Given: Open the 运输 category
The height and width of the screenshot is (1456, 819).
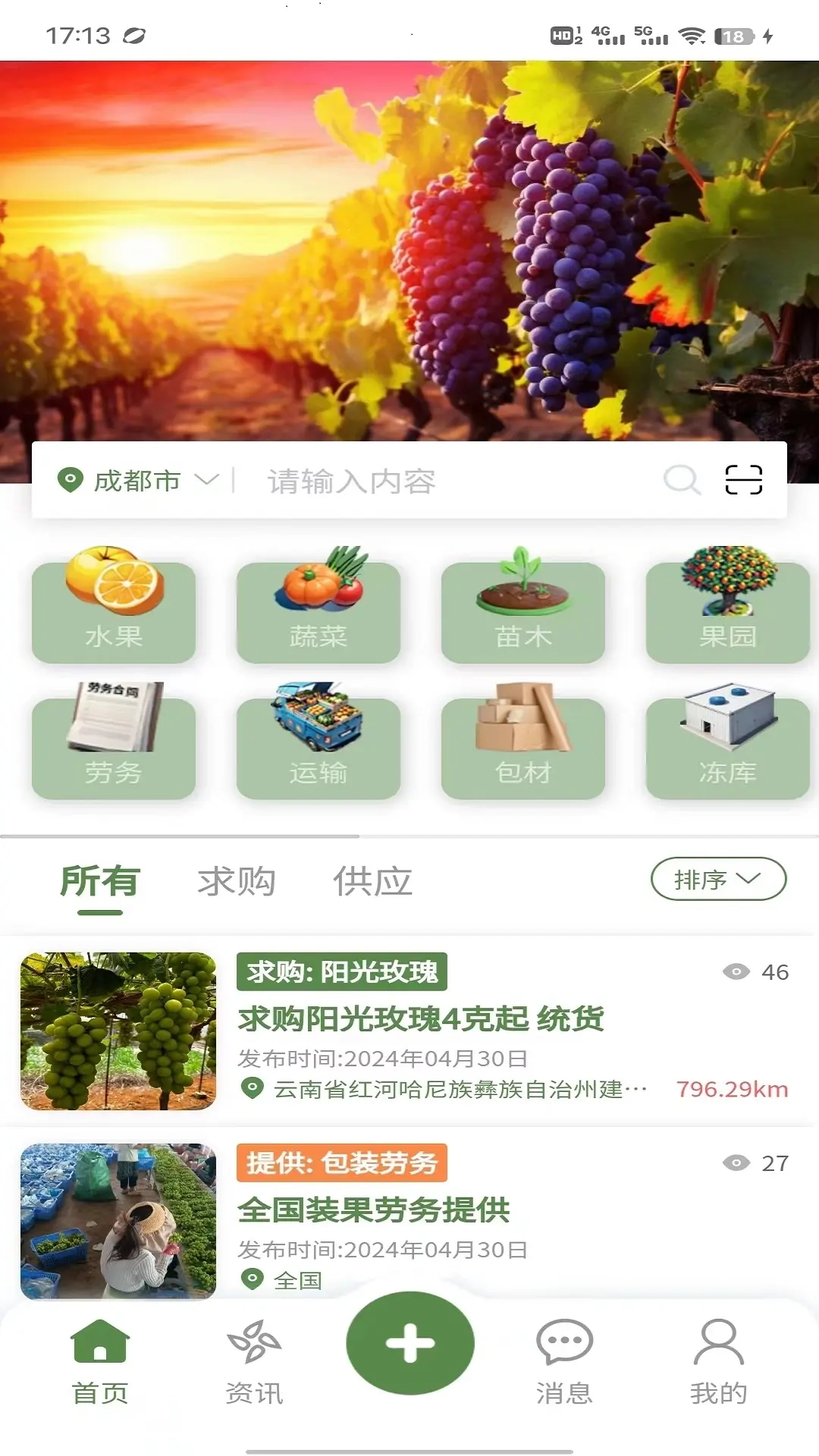Looking at the screenshot, I should coord(318,747).
